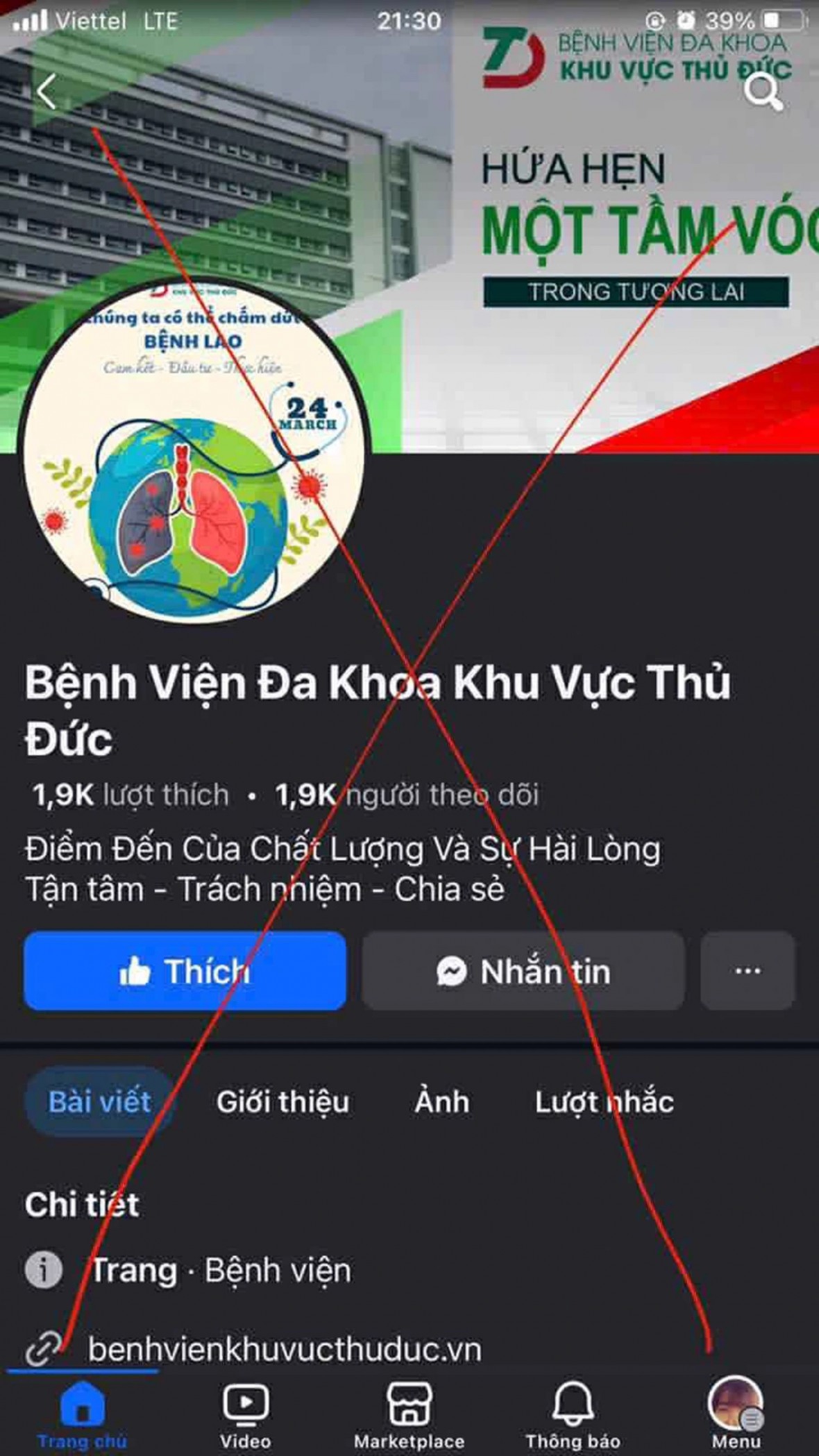Image resolution: width=819 pixels, height=1456 pixels.
Task: Tap the info icon next to Trang · Bệnh viện
Action: (44, 1268)
